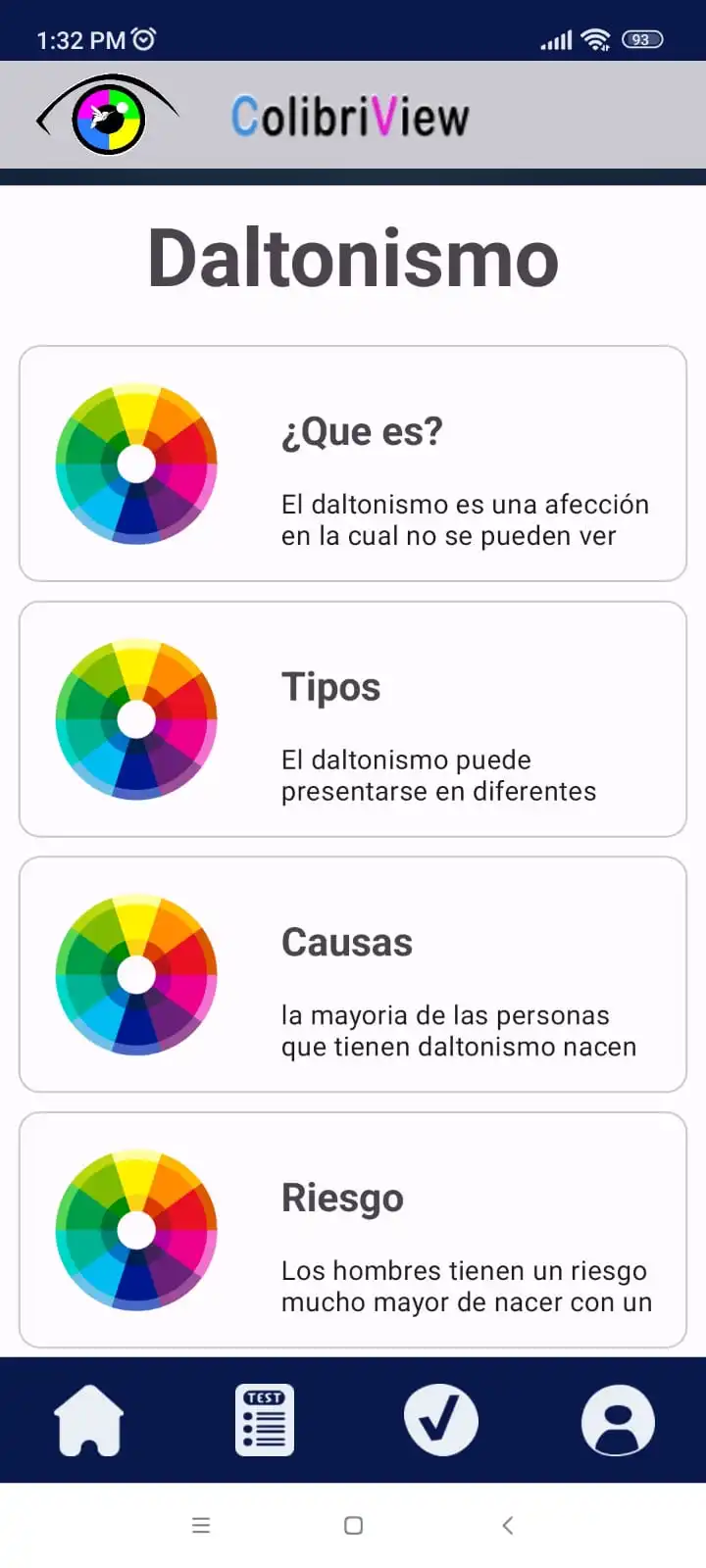
Task: Switch to the test tab
Action: point(265,1420)
